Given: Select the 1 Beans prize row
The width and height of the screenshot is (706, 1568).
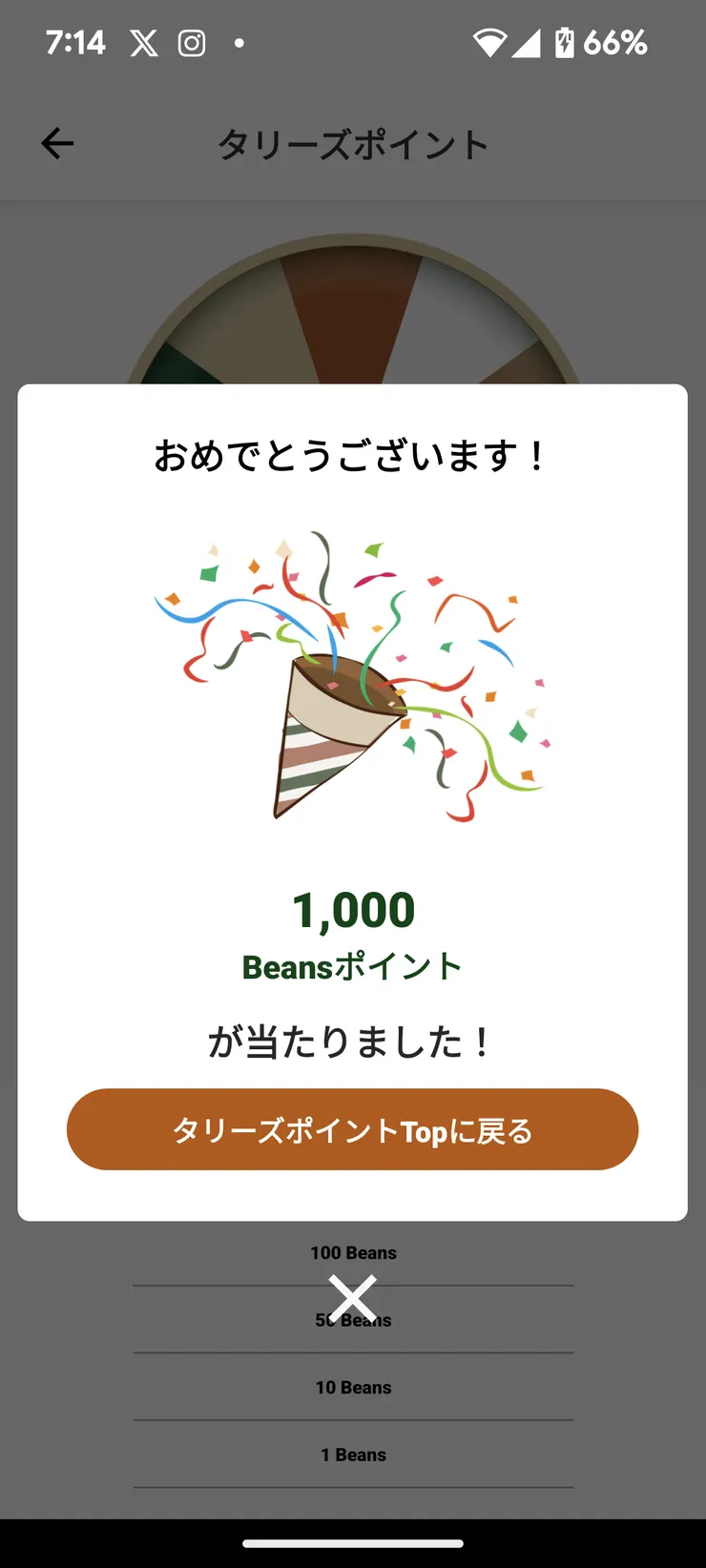Looking at the screenshot, I should 353,1455.
